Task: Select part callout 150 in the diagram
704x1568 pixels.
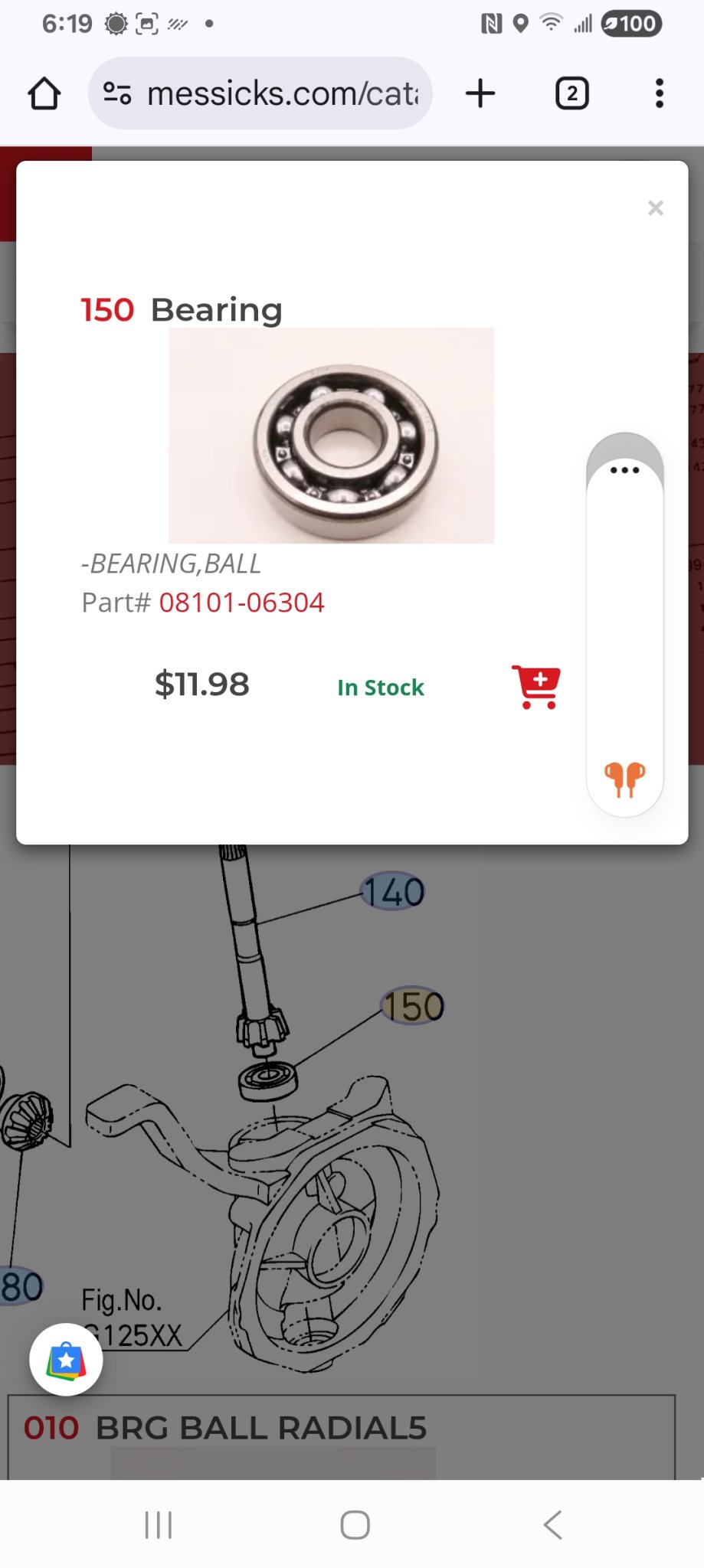Action: coord(413,1006)
